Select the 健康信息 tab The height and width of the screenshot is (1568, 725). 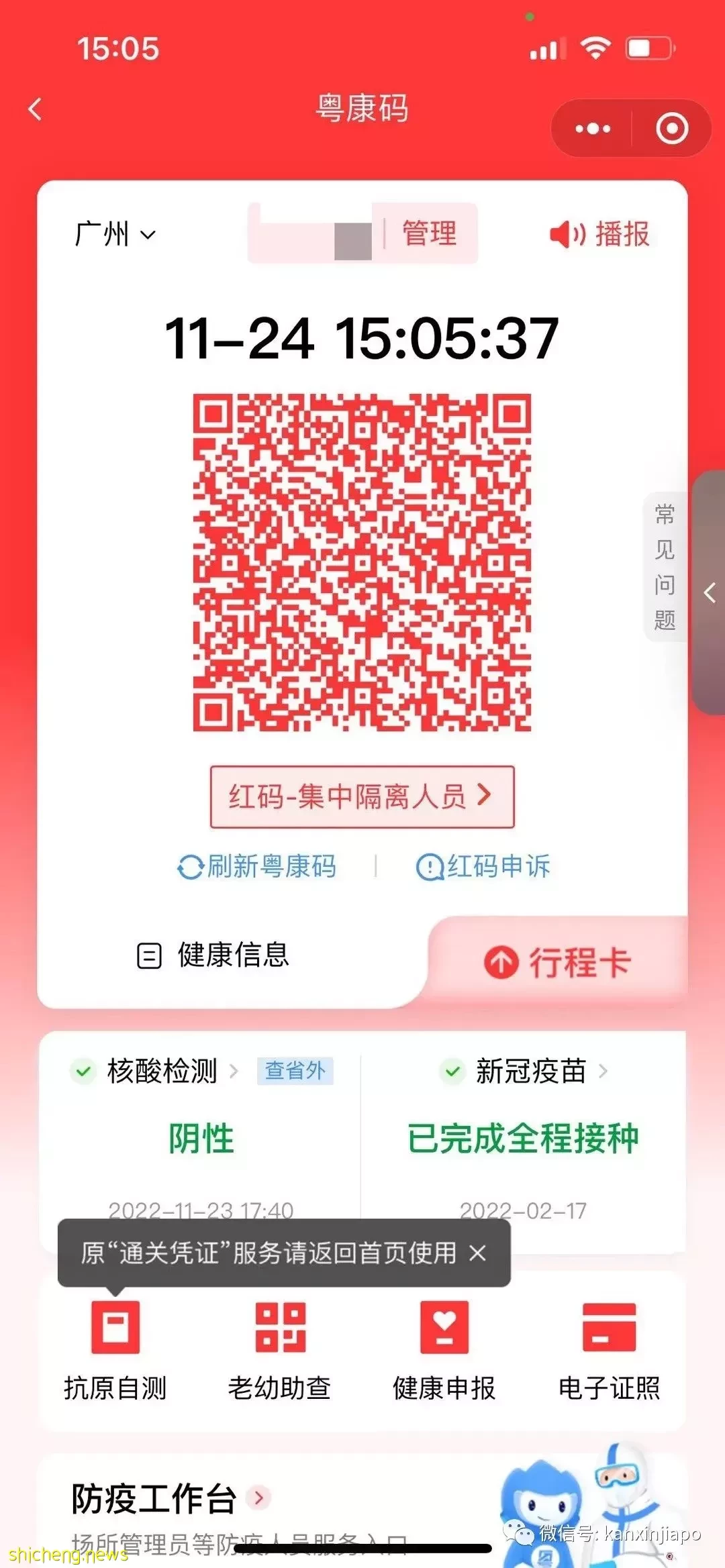tap(214, 955)
